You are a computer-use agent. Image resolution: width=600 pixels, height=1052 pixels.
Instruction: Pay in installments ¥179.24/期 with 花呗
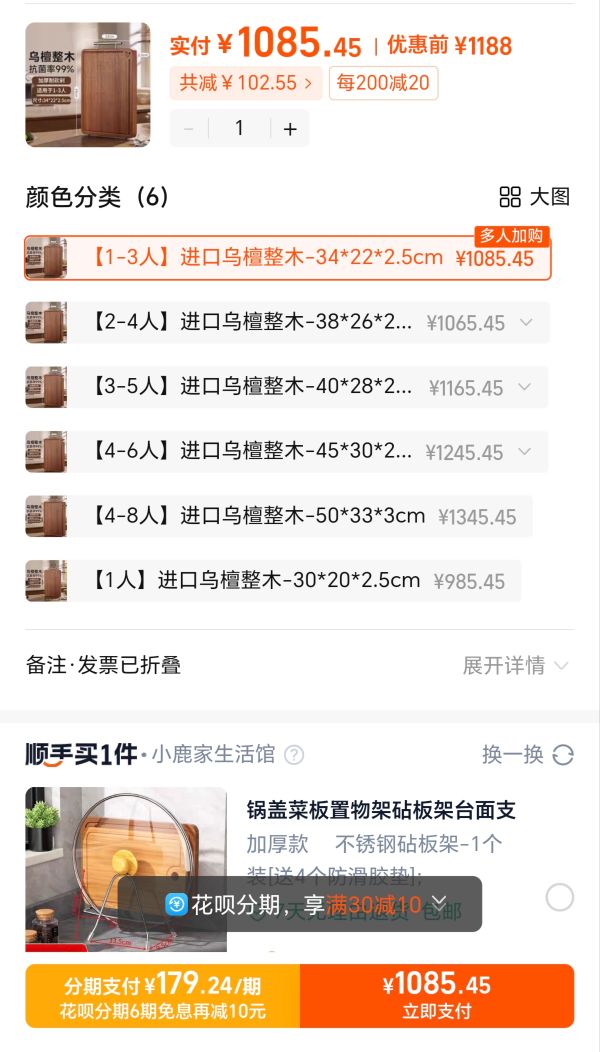(x=162, y=996)
